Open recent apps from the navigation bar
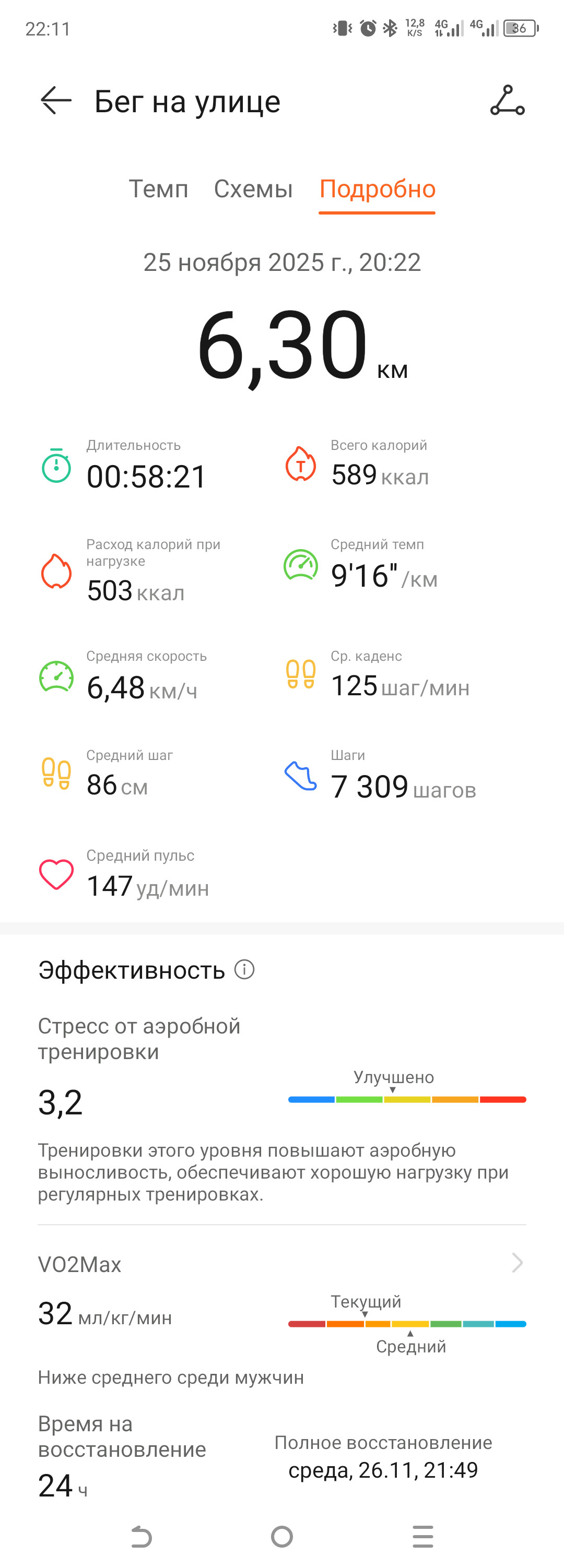Viewport: 564px width, 1568px height. click(422, 1536)
